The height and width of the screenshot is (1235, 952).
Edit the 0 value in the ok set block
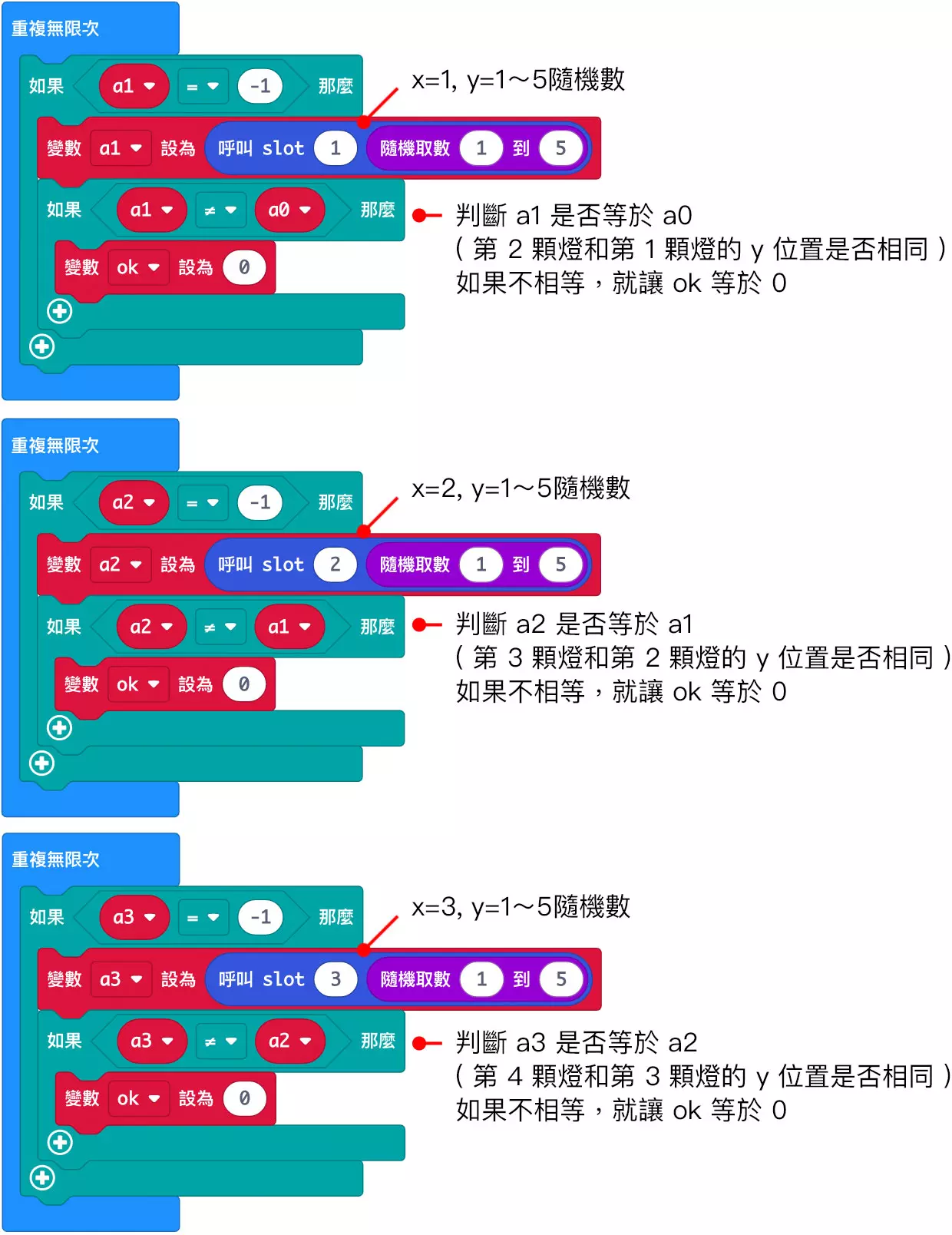coord(244,267)
